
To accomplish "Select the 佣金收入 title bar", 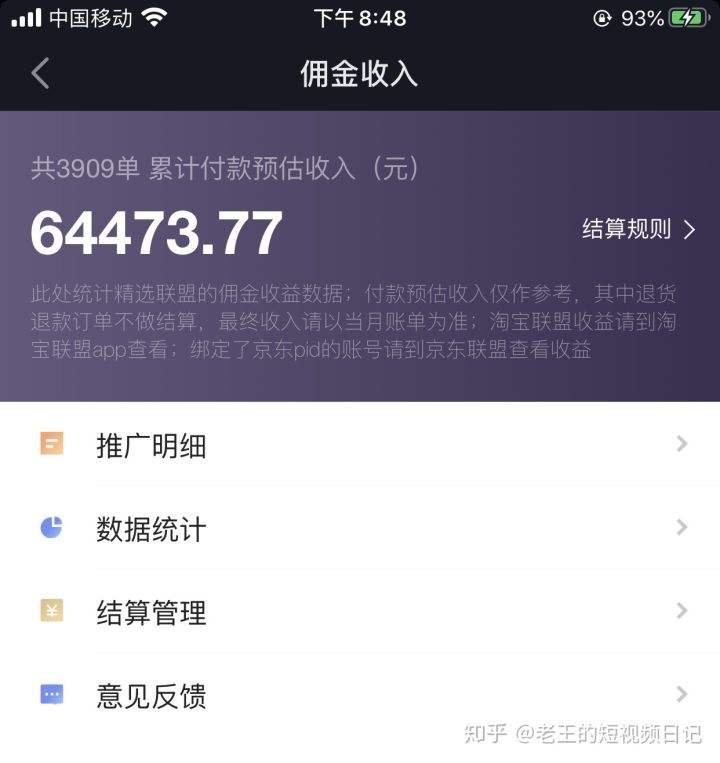I will [360, 73].
